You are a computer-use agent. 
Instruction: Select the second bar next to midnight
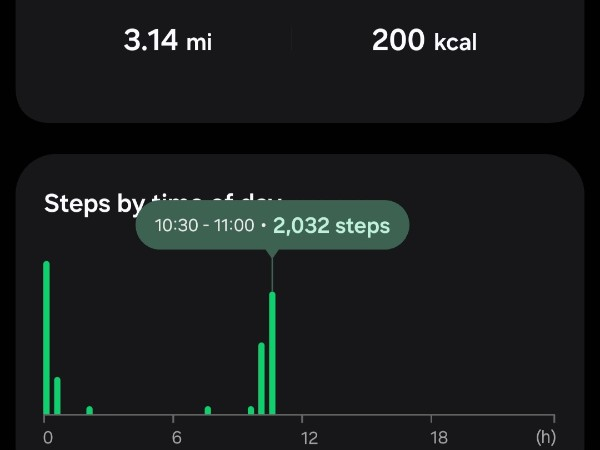pyautogui.click(x=57, y=395)
